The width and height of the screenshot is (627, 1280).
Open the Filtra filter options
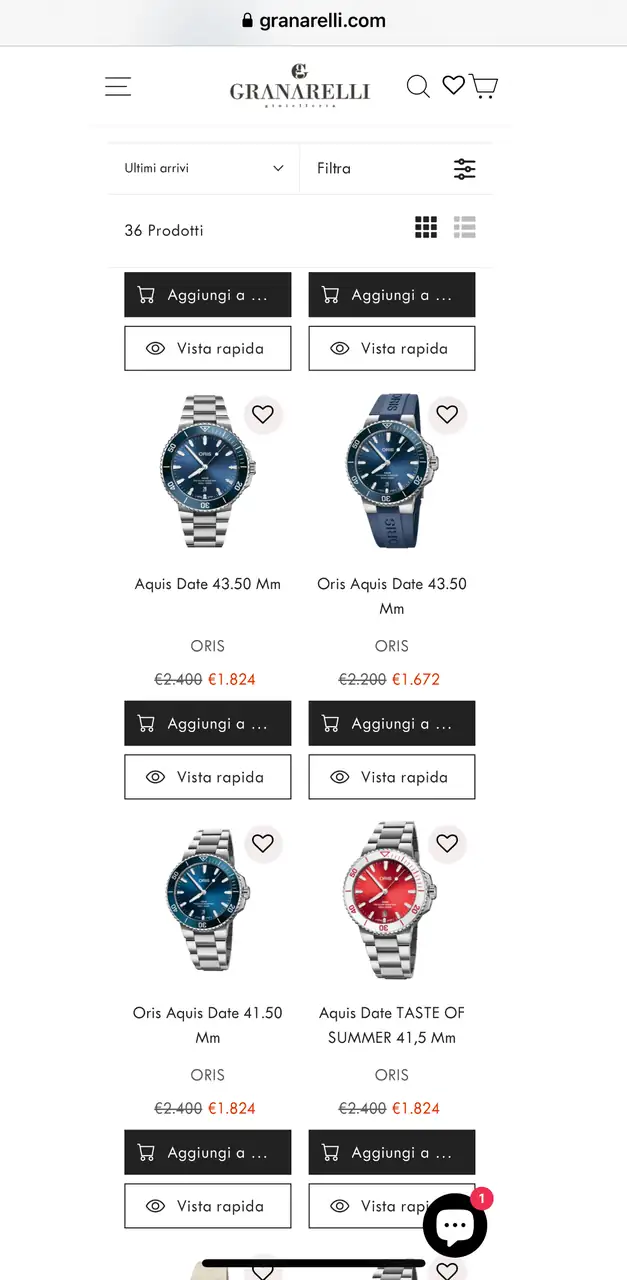click(x=396, y=169)
